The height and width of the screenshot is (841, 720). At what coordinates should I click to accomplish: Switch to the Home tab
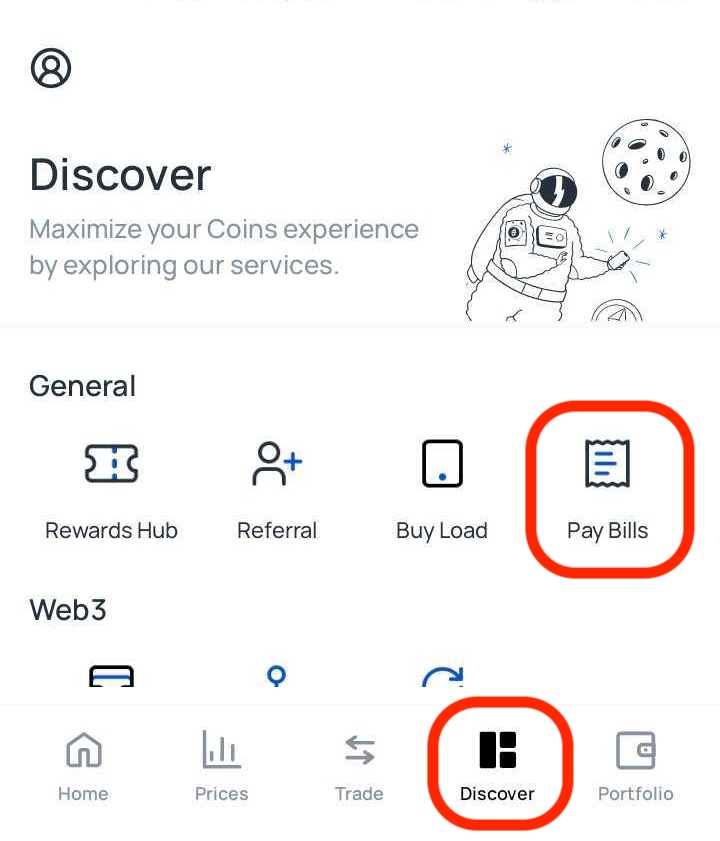coord(83,765)
